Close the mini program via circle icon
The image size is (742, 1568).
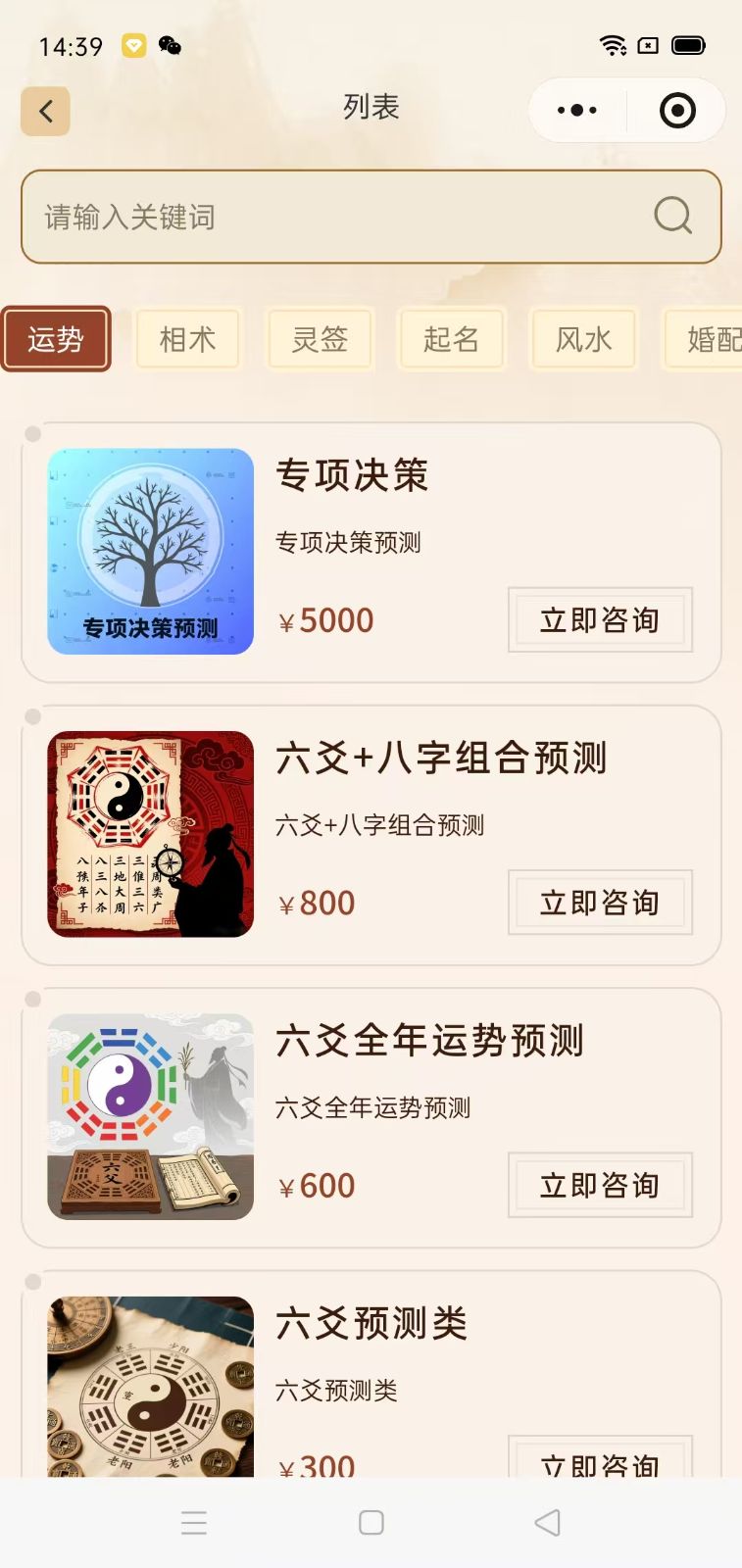pos(677,111)
